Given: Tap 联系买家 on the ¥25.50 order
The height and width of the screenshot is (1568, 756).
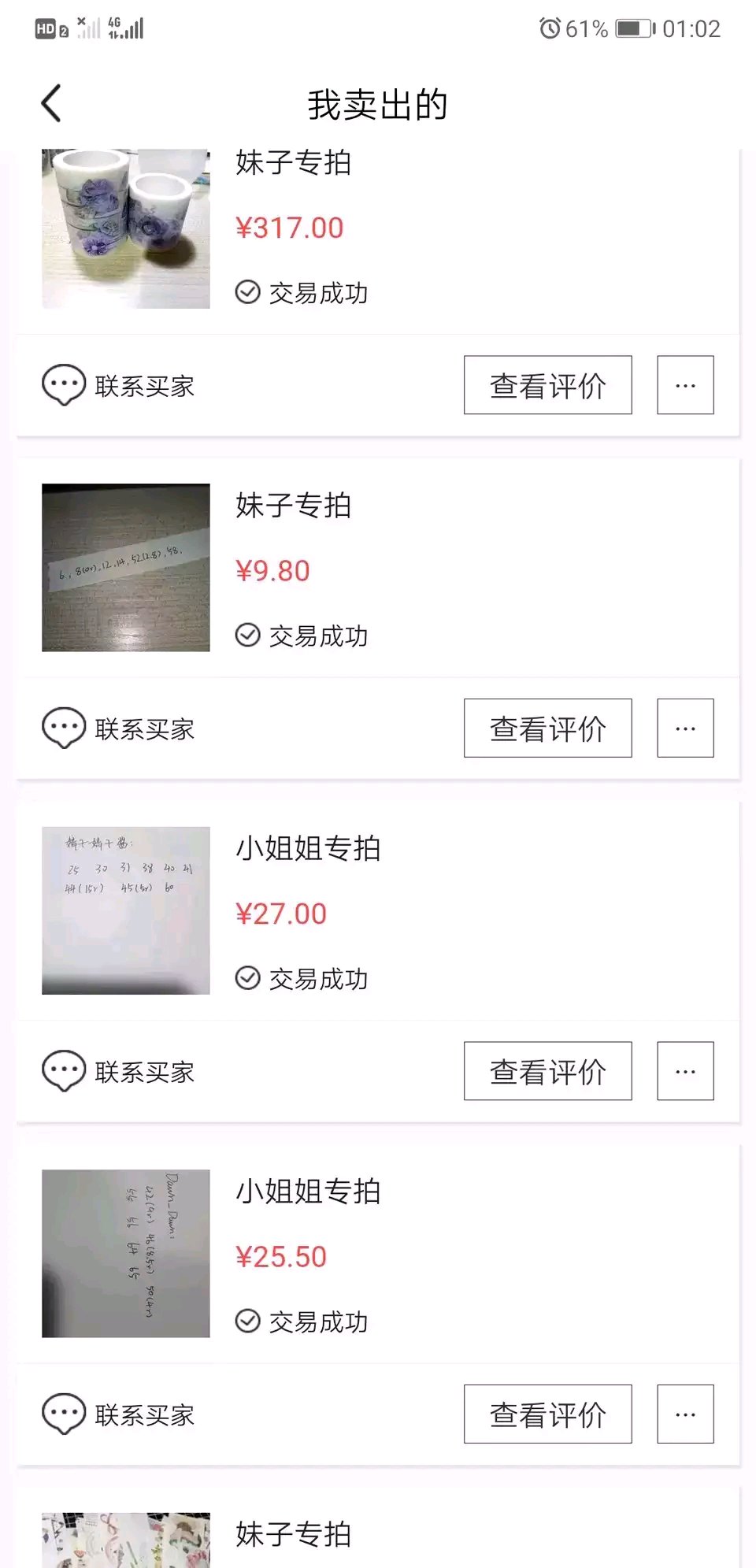Looking at the screenshot, I should pyautogui.click(x=119, y=1414).
